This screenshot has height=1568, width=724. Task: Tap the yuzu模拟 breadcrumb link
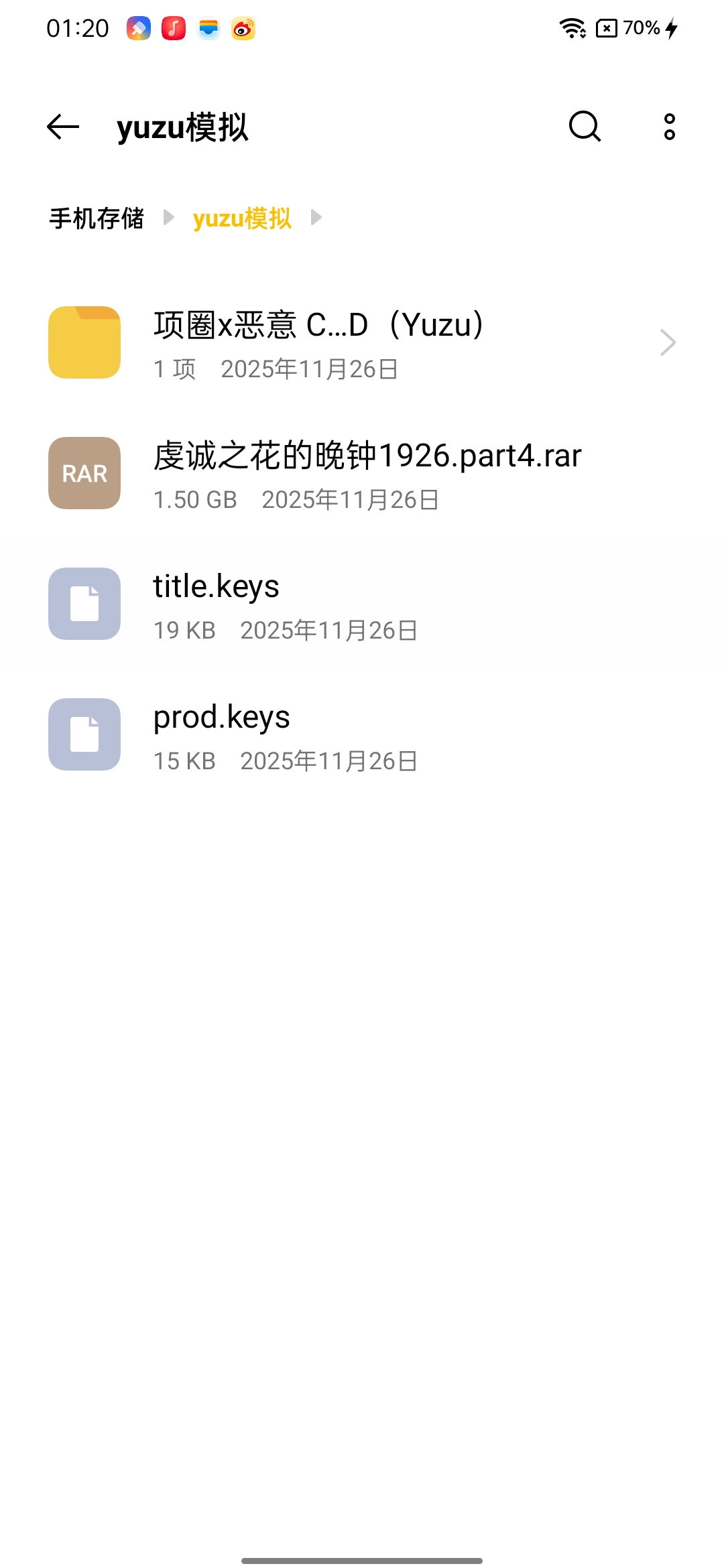241,218
